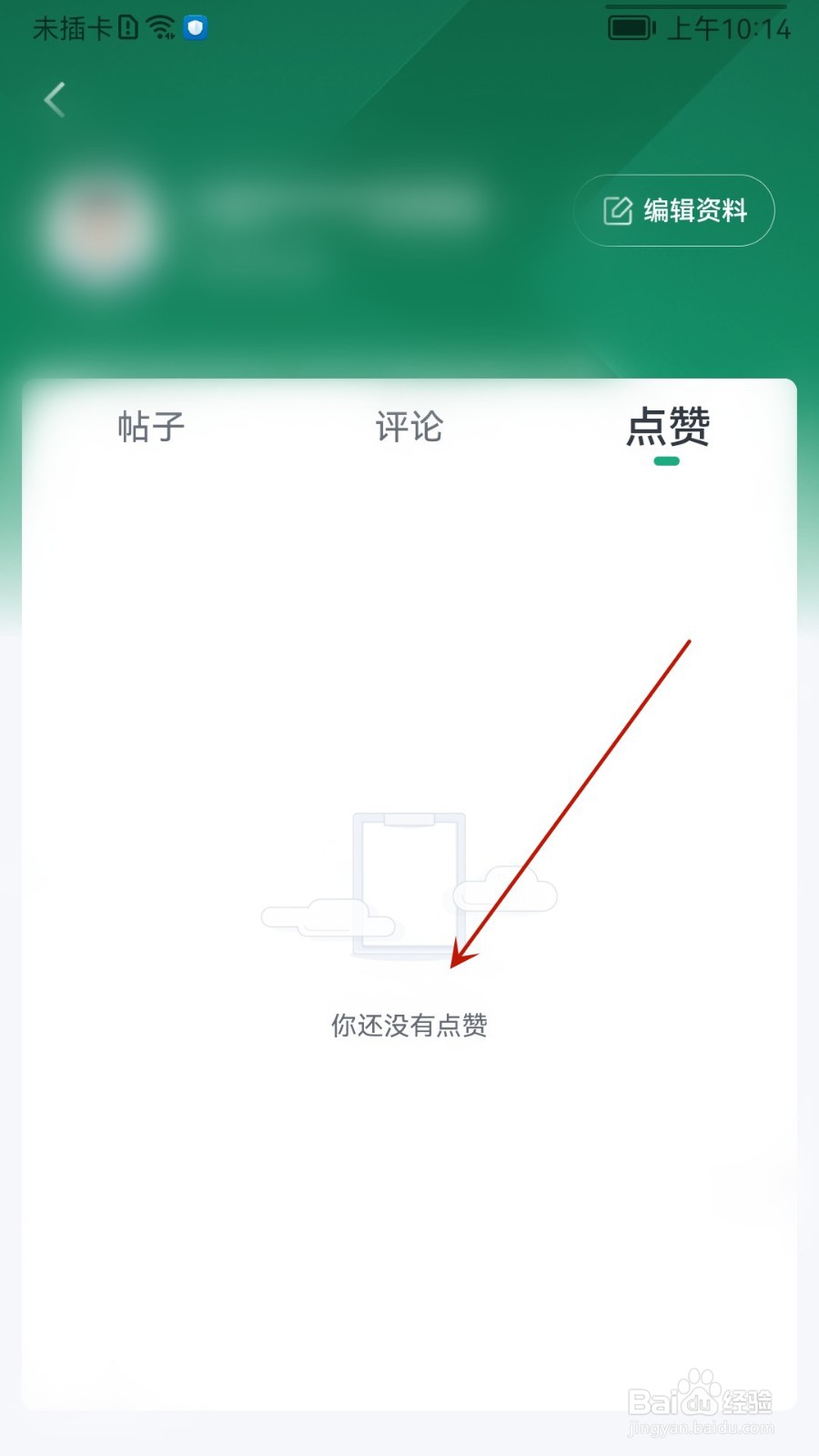This screenshot has height=1456, width=819.
Task: Tap the 你还没有点赞 empty state text
Action: coord(409,1026)
